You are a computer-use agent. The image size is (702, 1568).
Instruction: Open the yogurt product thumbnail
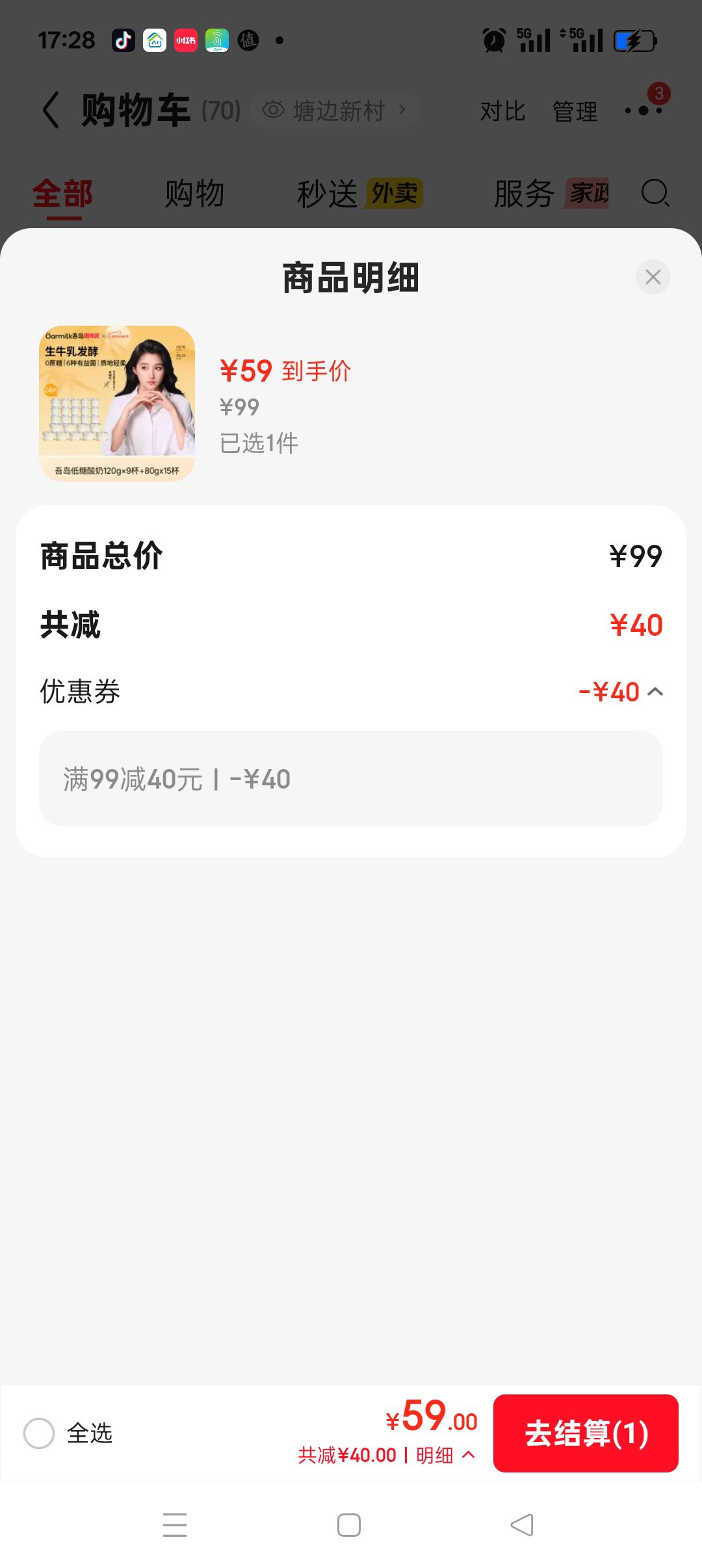coord(117,403)
